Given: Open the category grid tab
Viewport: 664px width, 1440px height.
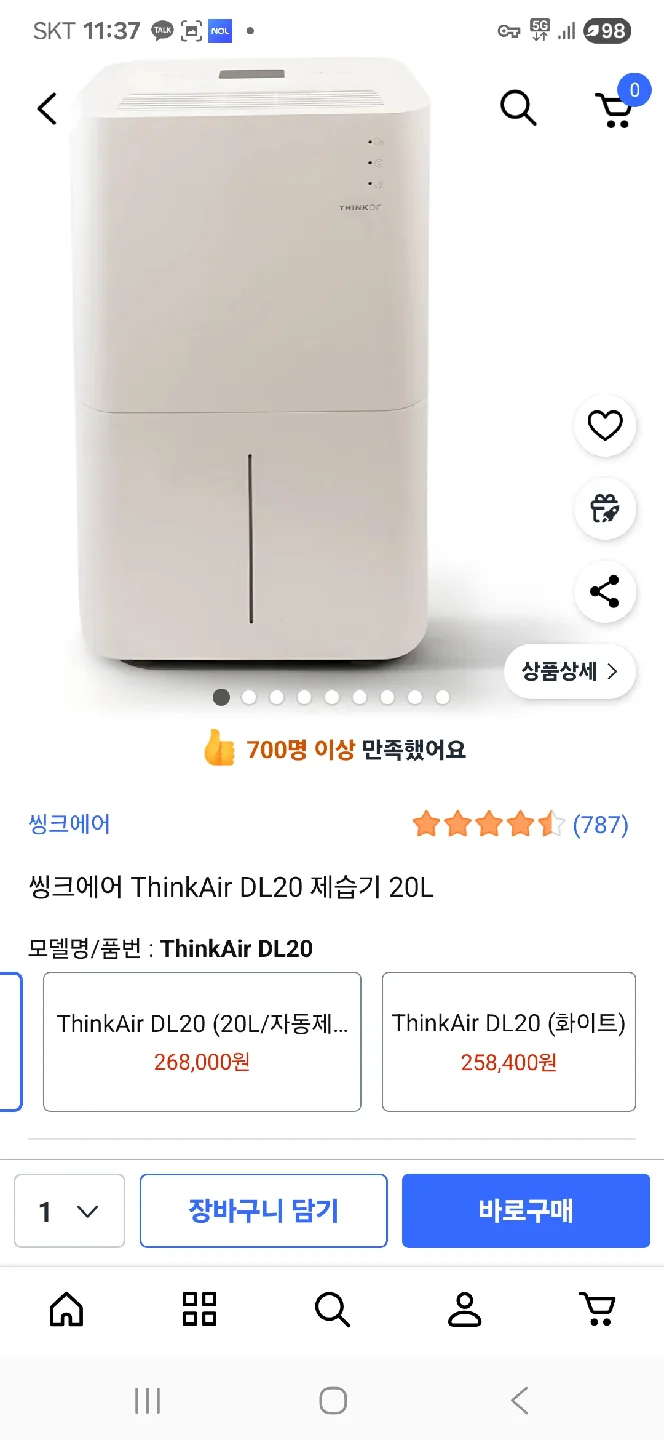Looking at the screenshot, I should point(199,1308).
